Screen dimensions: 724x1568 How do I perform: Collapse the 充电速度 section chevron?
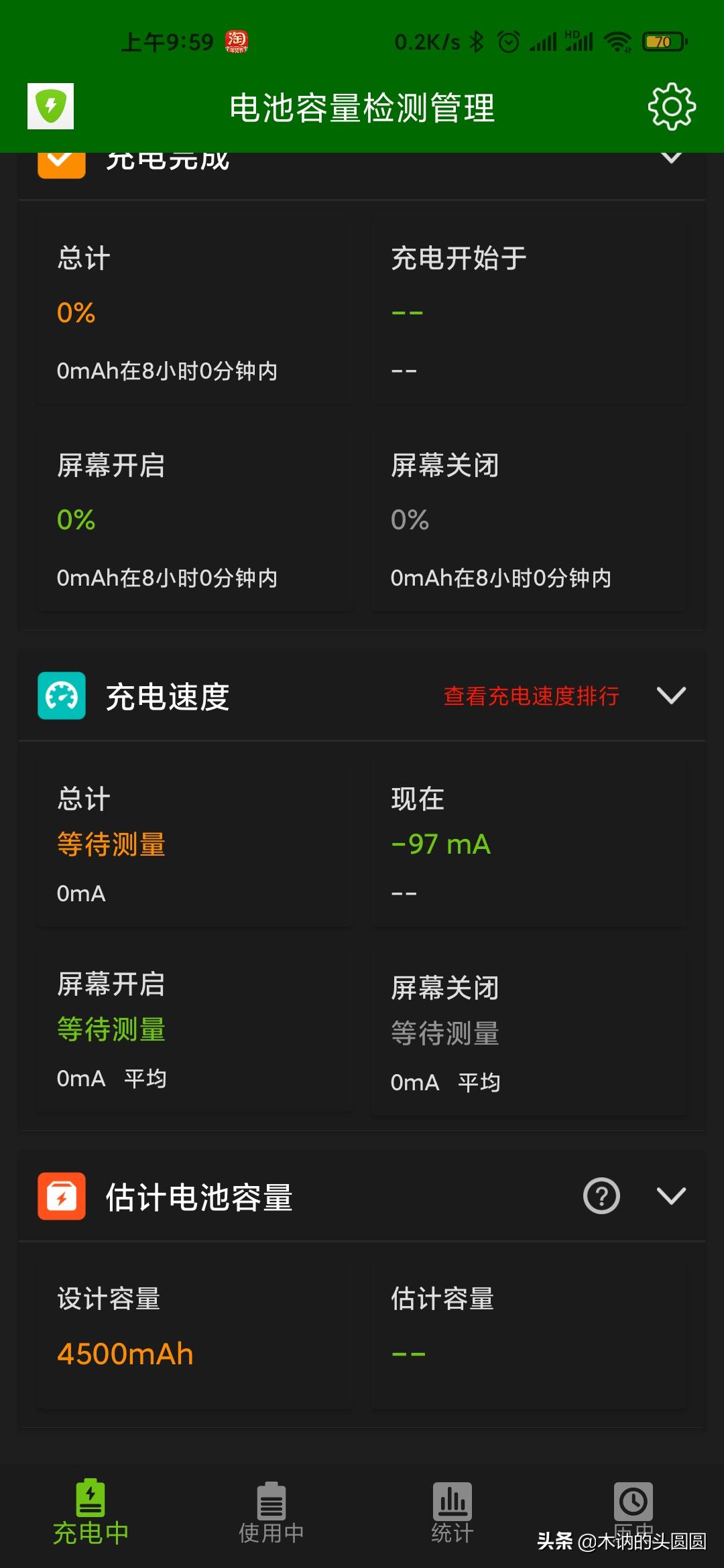point(671,696)
